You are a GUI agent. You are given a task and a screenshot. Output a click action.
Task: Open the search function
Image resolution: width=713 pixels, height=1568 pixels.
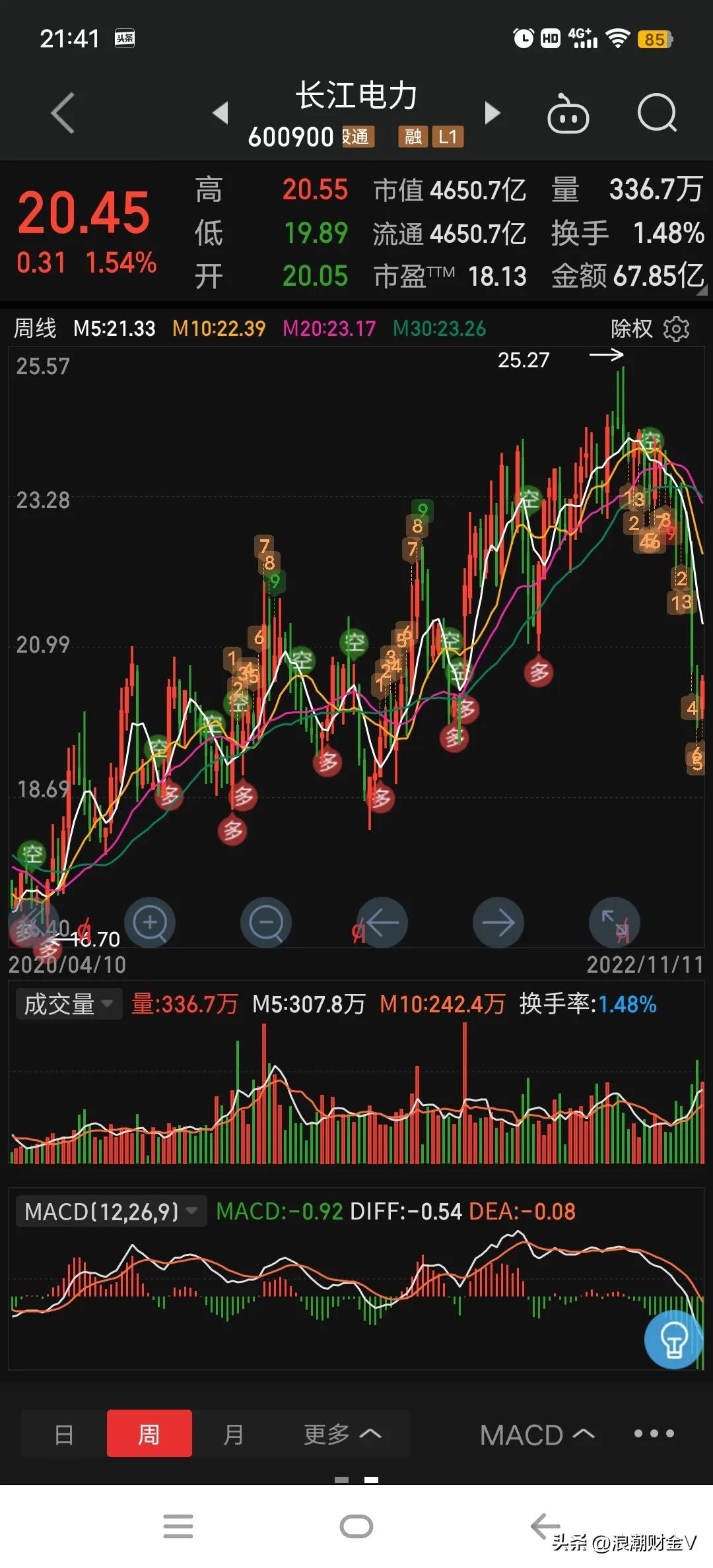pyautogui.click(x=657, y=114)
